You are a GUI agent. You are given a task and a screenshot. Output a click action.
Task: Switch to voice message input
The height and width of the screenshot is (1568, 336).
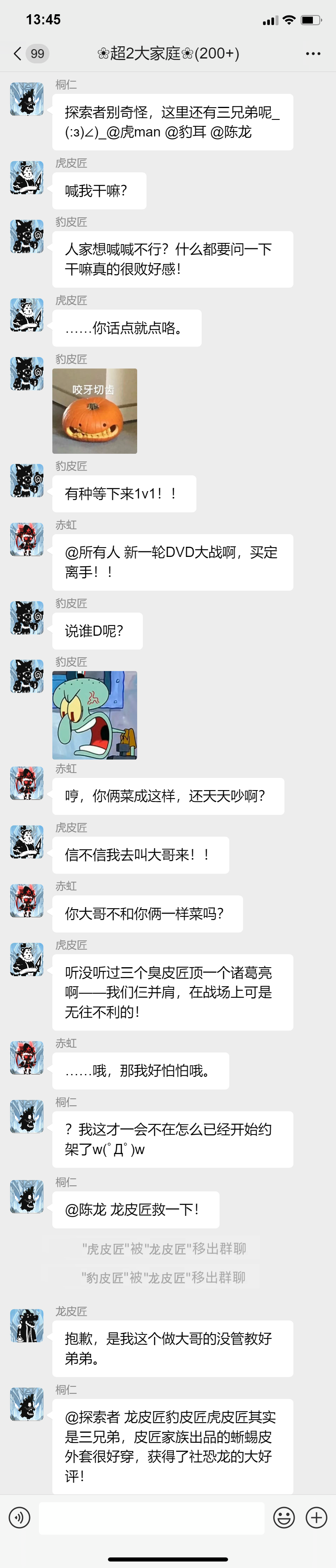(x=19, y=1518)
